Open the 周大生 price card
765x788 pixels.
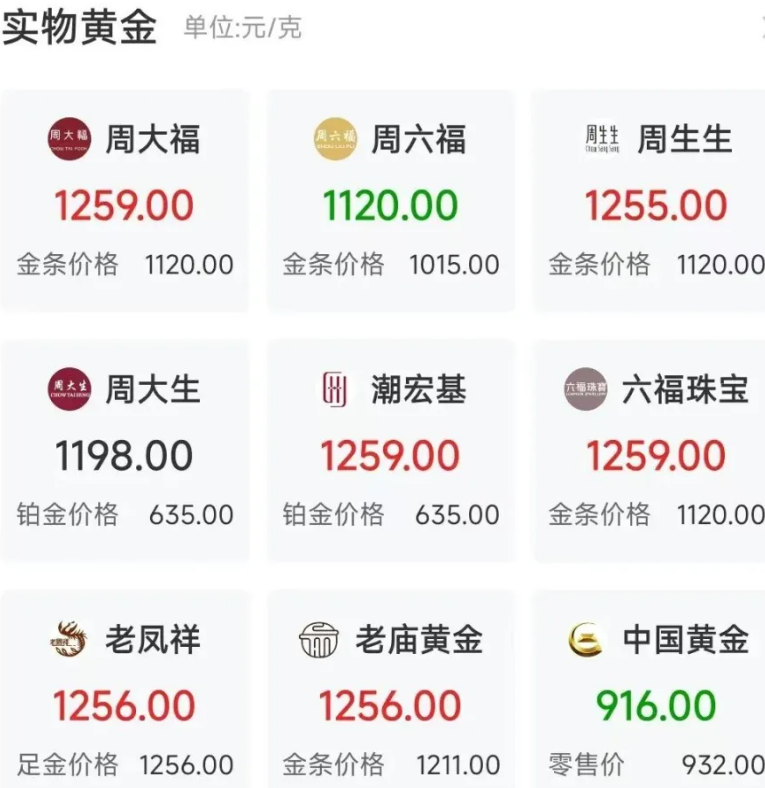125,450
